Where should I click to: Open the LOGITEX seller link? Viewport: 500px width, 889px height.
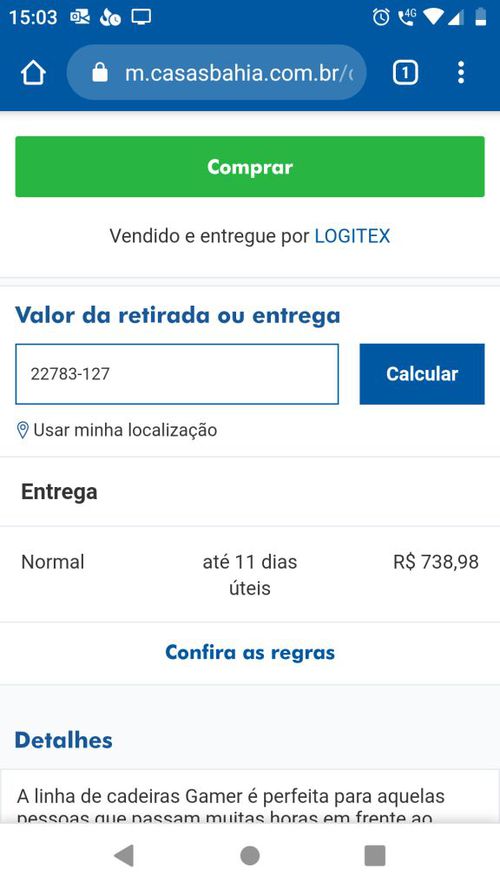352,236
